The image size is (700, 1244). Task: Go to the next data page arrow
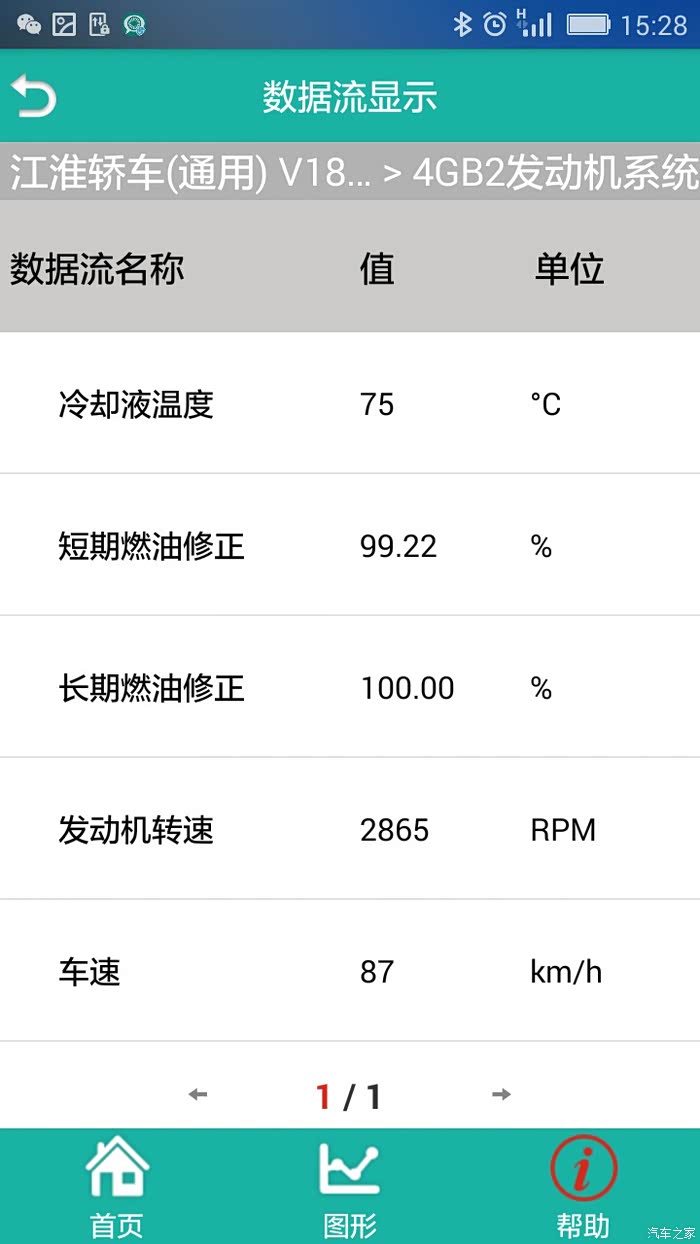click(501, 1095)
